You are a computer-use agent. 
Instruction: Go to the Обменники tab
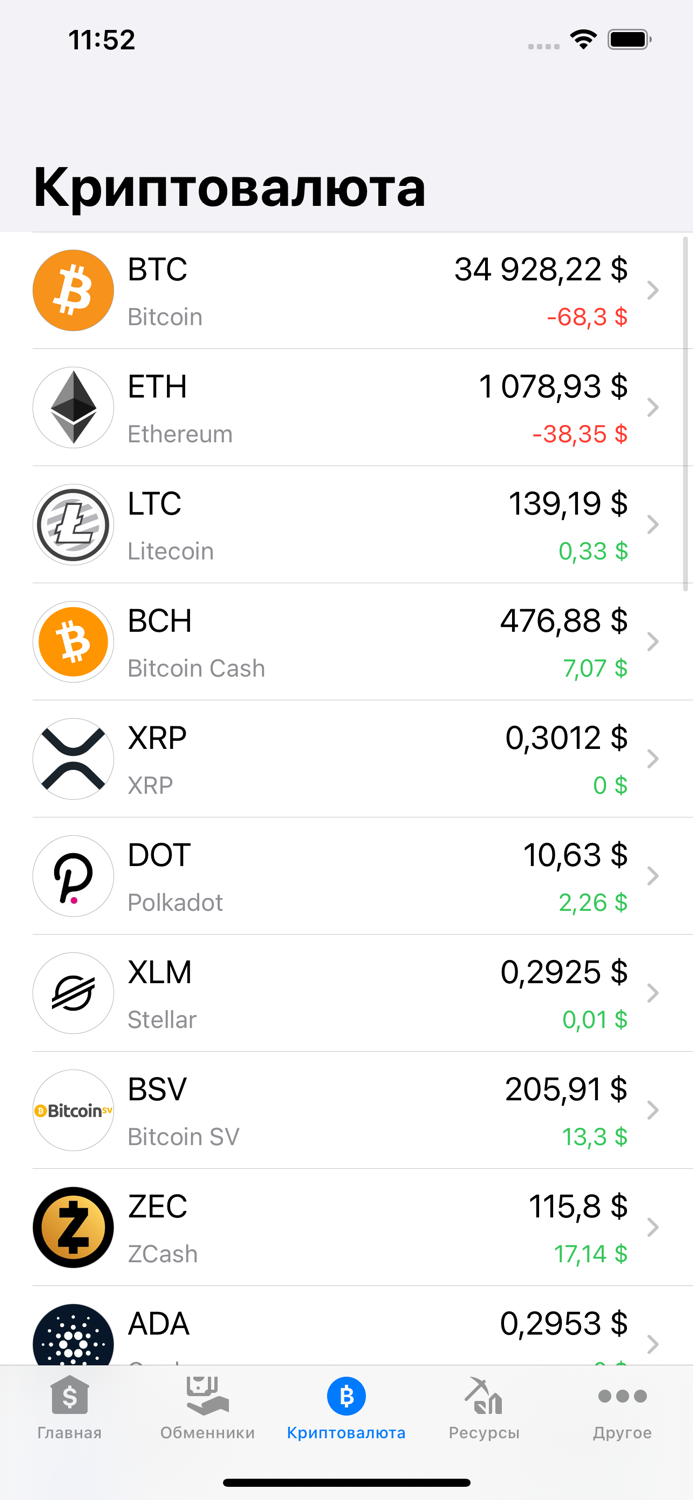click(207, 1409)
